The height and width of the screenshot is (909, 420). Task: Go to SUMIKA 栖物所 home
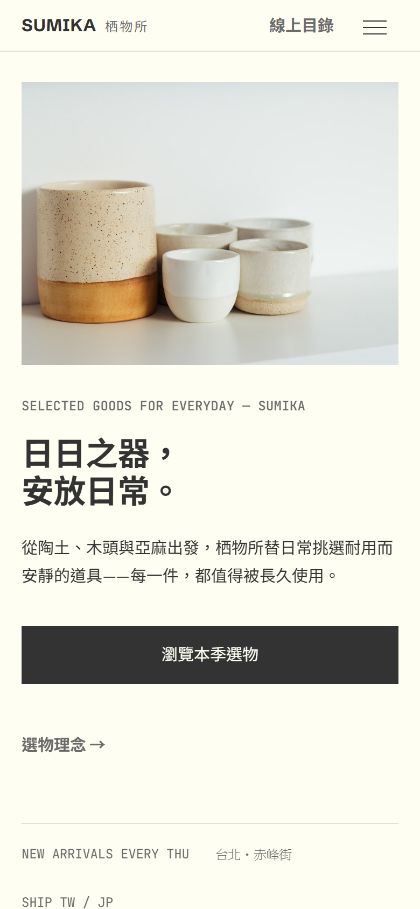pyautogui.click(x=85, y=26)
